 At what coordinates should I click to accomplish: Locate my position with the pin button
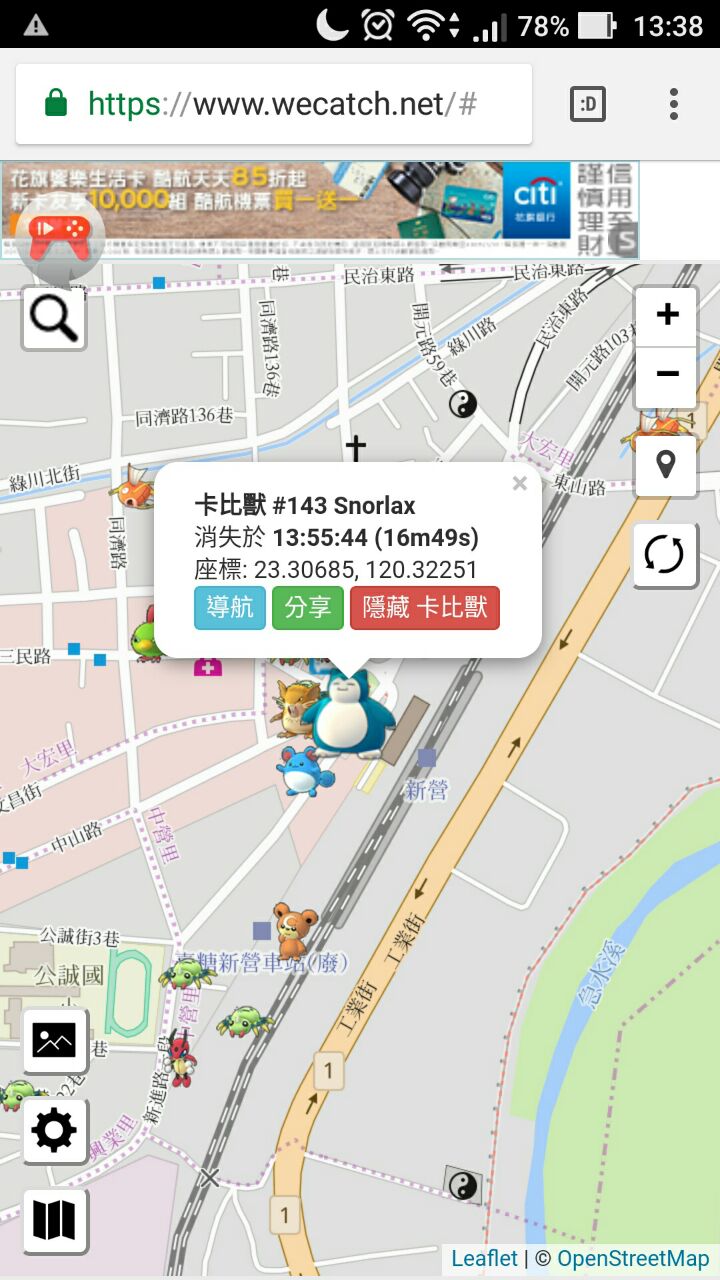pyautogui.click(x=666, y=465)
